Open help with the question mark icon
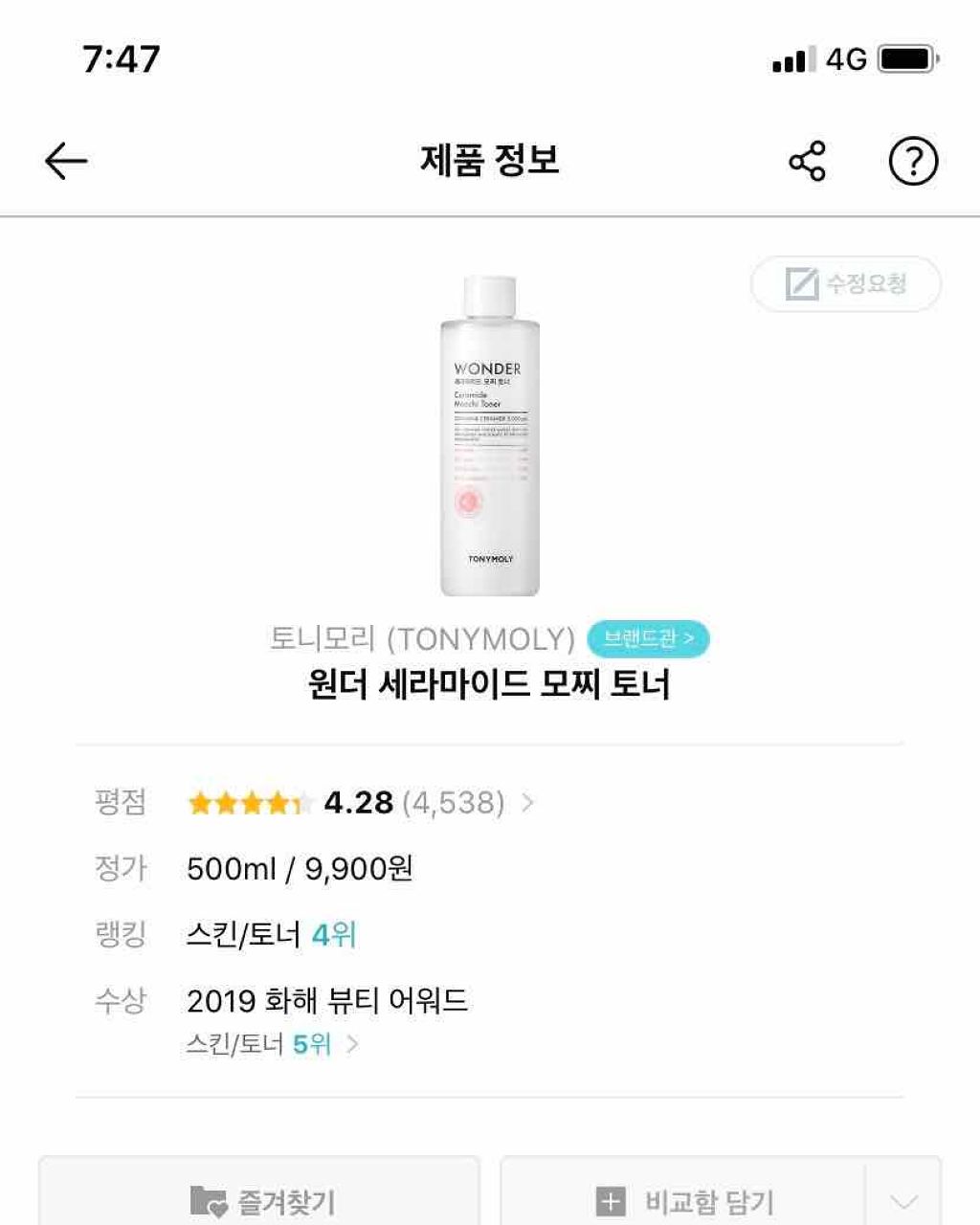 [910, 161]
